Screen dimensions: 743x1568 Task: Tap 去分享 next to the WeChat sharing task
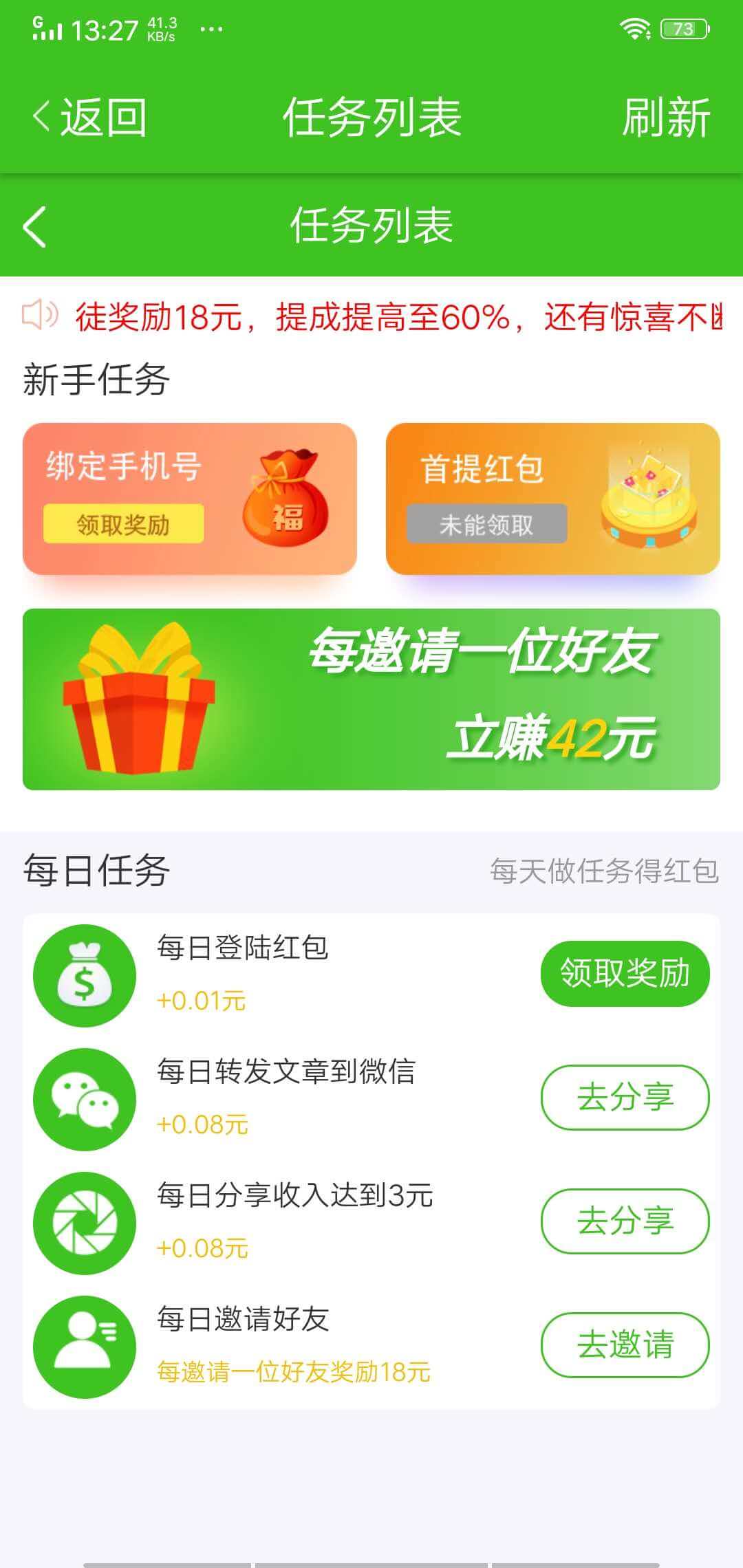point(625,1098)
